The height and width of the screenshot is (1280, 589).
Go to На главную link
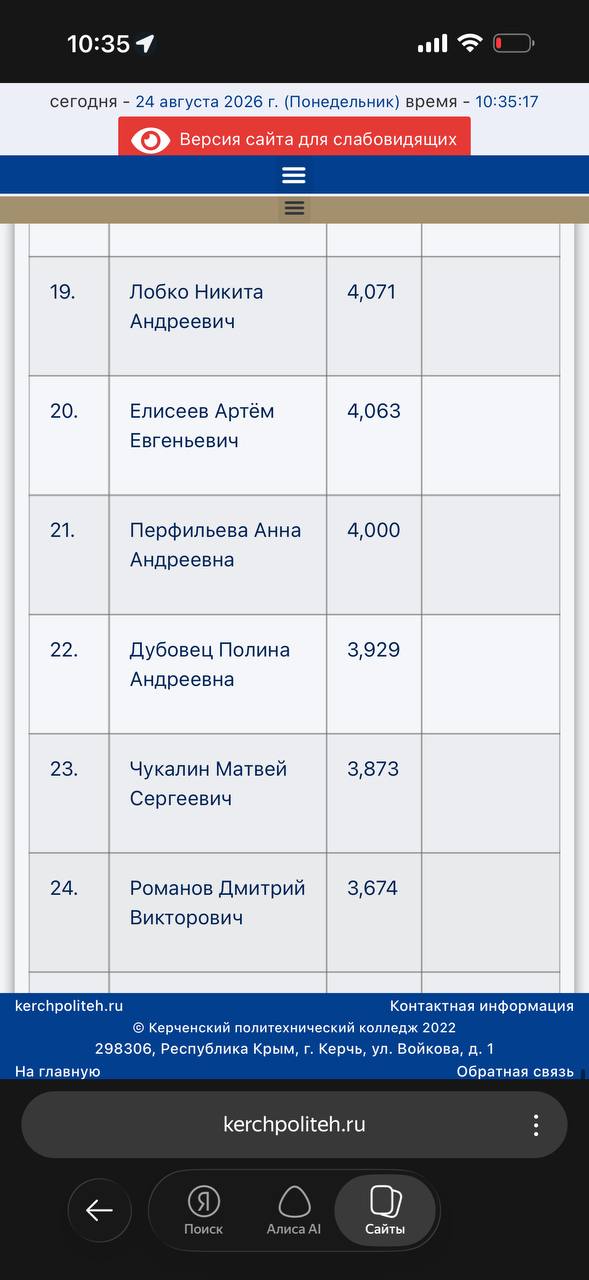pyautogui.click(x=58, y=1071)
